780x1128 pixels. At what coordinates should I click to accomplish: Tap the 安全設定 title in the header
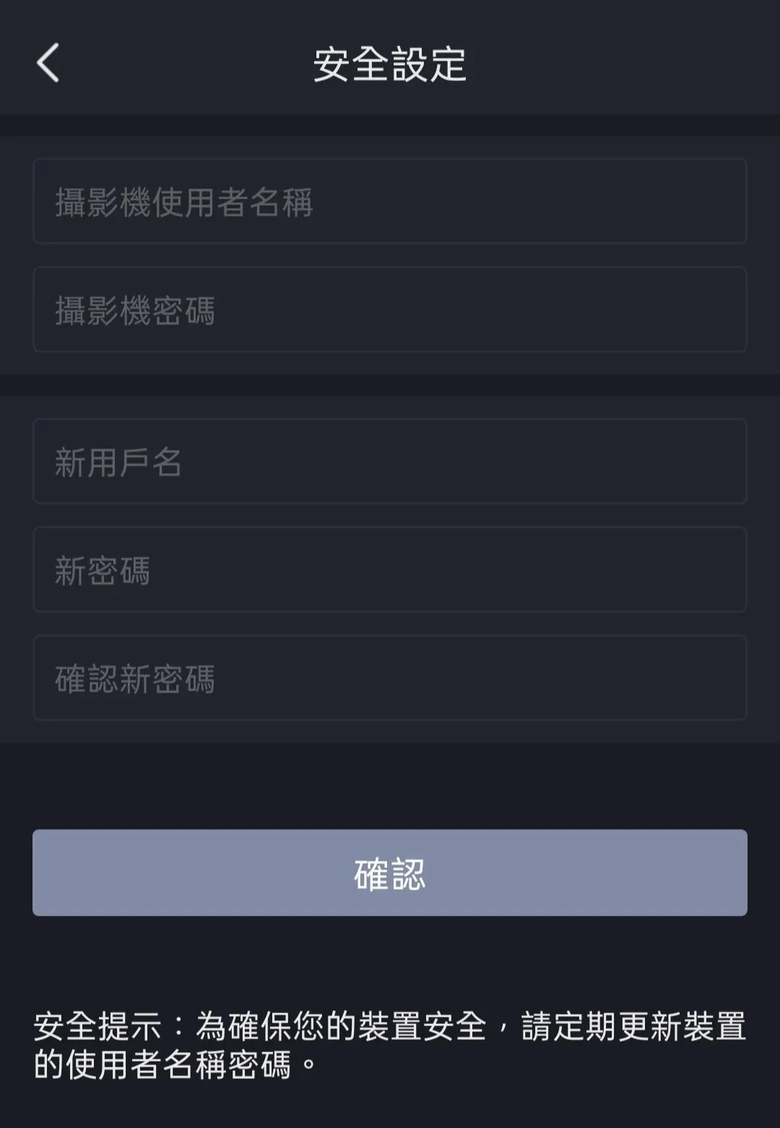pyautogui.click(x=390, y=62)
